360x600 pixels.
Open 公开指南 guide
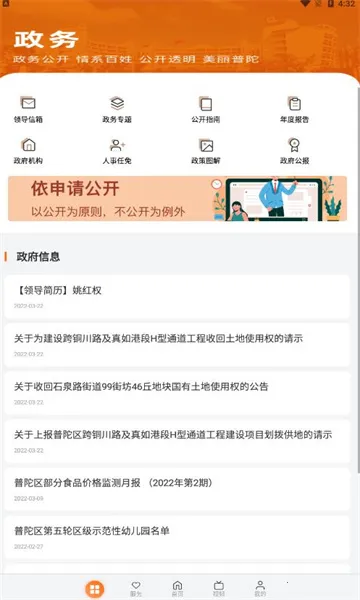coord(206,109)
